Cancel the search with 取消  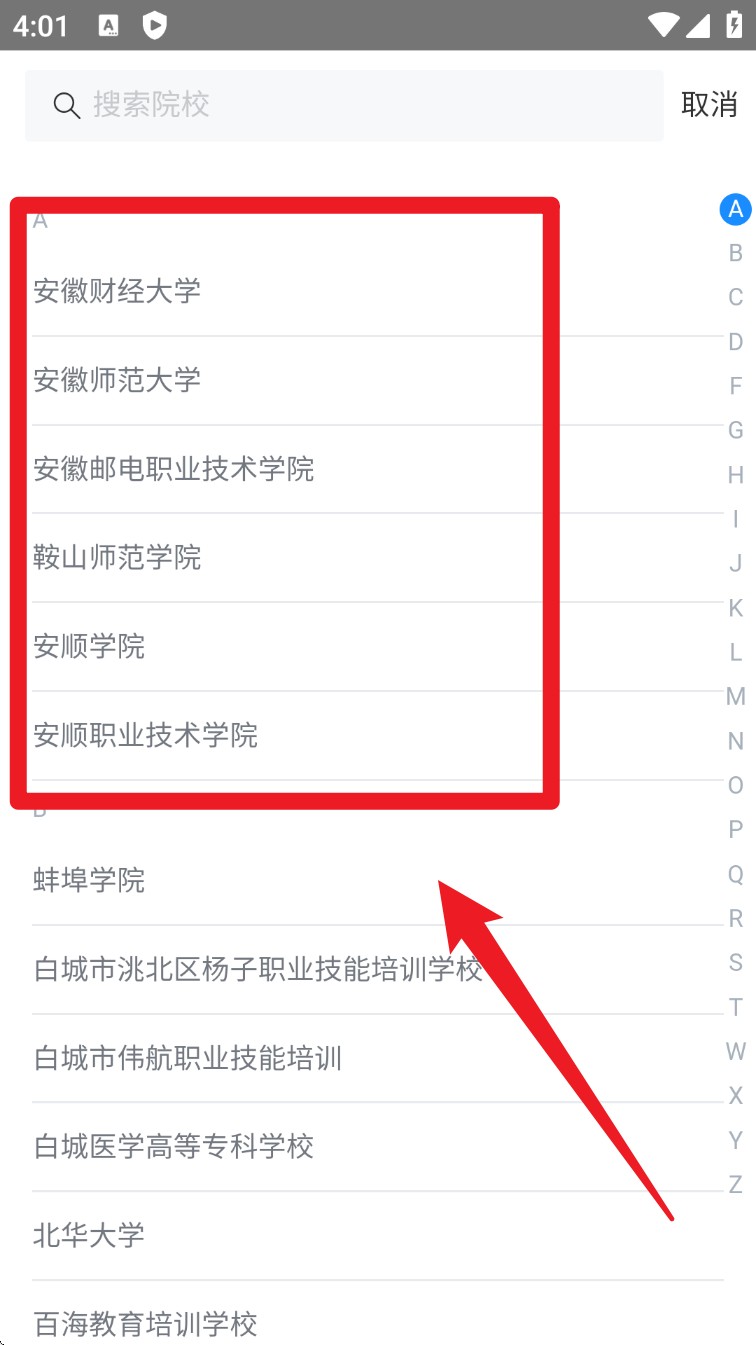[709, 104]
